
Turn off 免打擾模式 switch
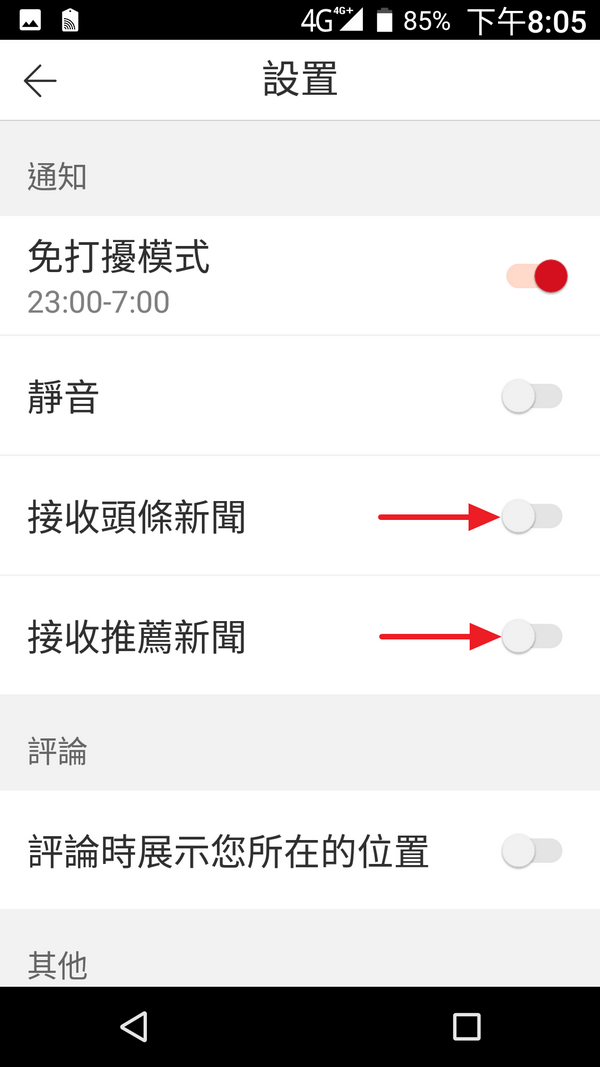click(537, 276)
